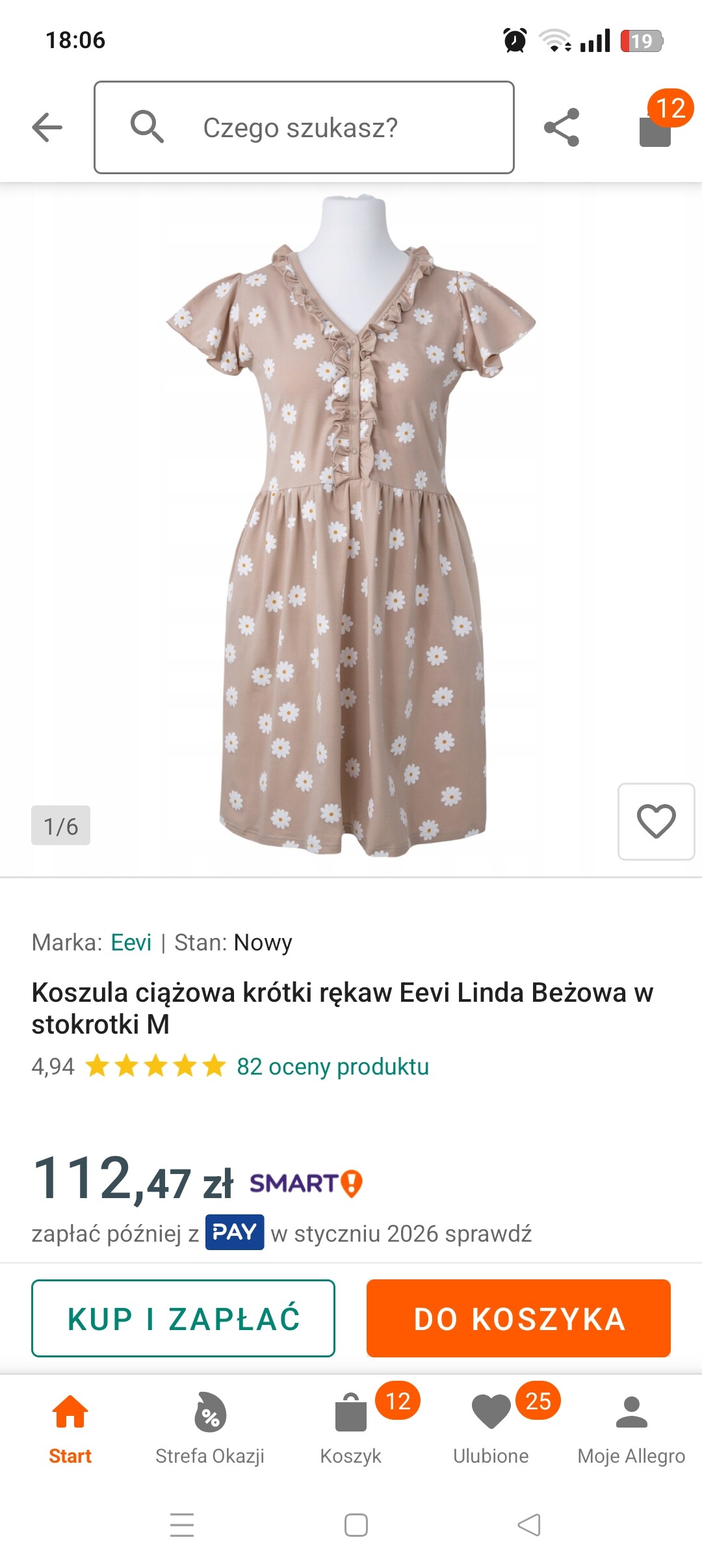Open the Eevi brand link
Image resolution: width=702 pixels, height=1568 pixels.
pos(131,942)
